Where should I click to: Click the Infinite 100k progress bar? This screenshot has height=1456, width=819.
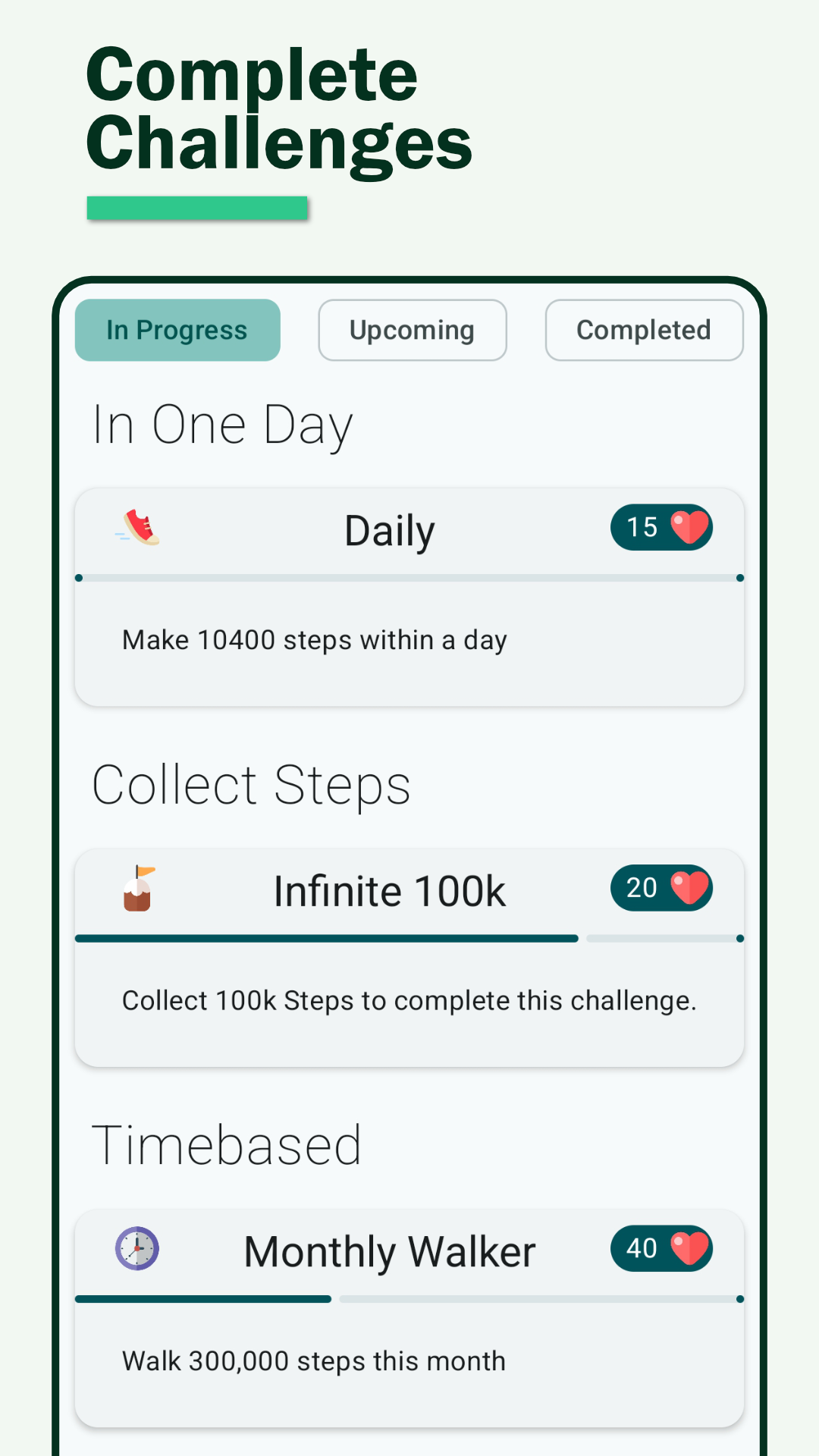[409, 939]
